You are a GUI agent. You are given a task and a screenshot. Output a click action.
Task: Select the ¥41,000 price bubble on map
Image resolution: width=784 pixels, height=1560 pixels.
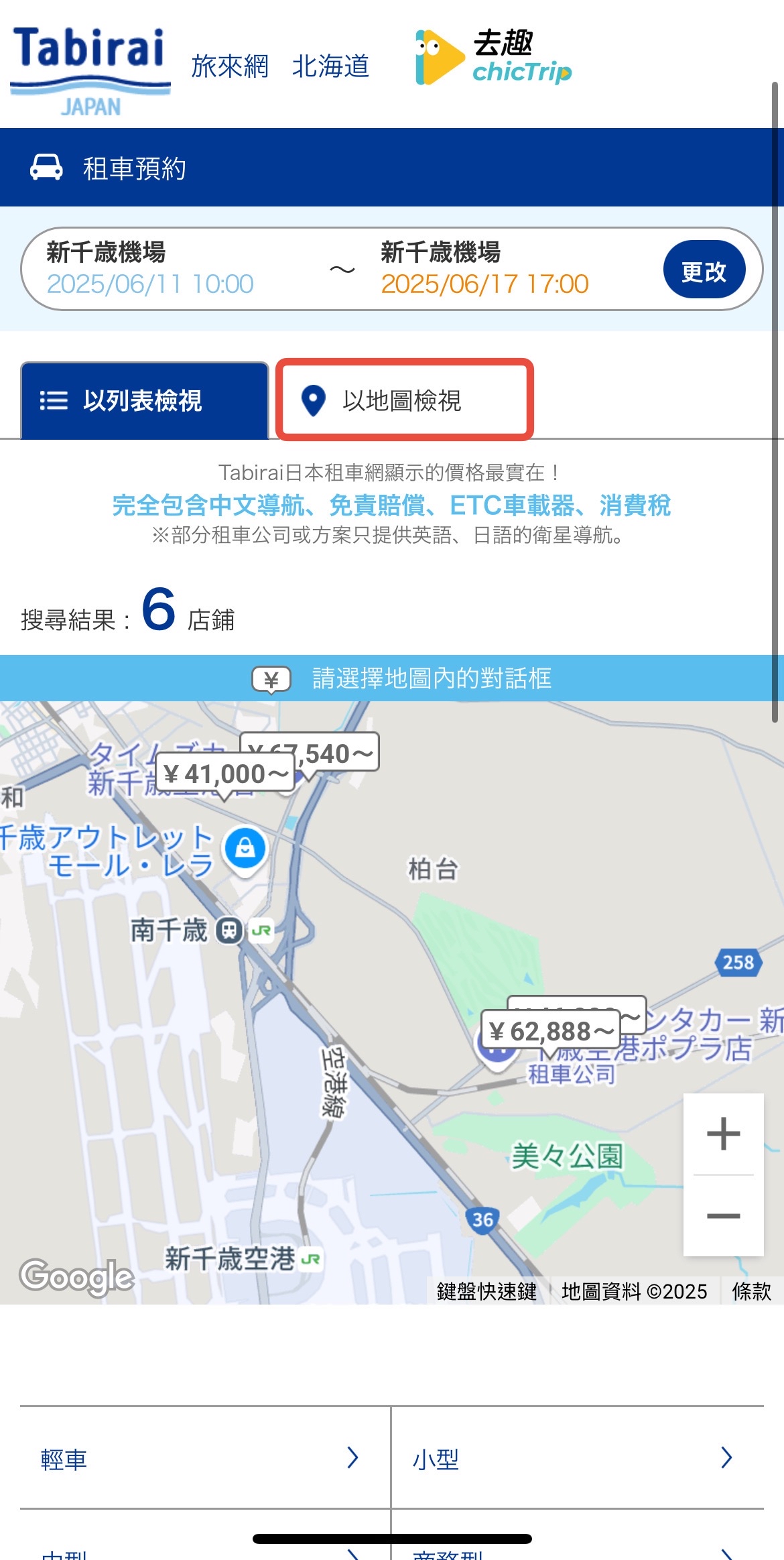click(x=224, y=774)
